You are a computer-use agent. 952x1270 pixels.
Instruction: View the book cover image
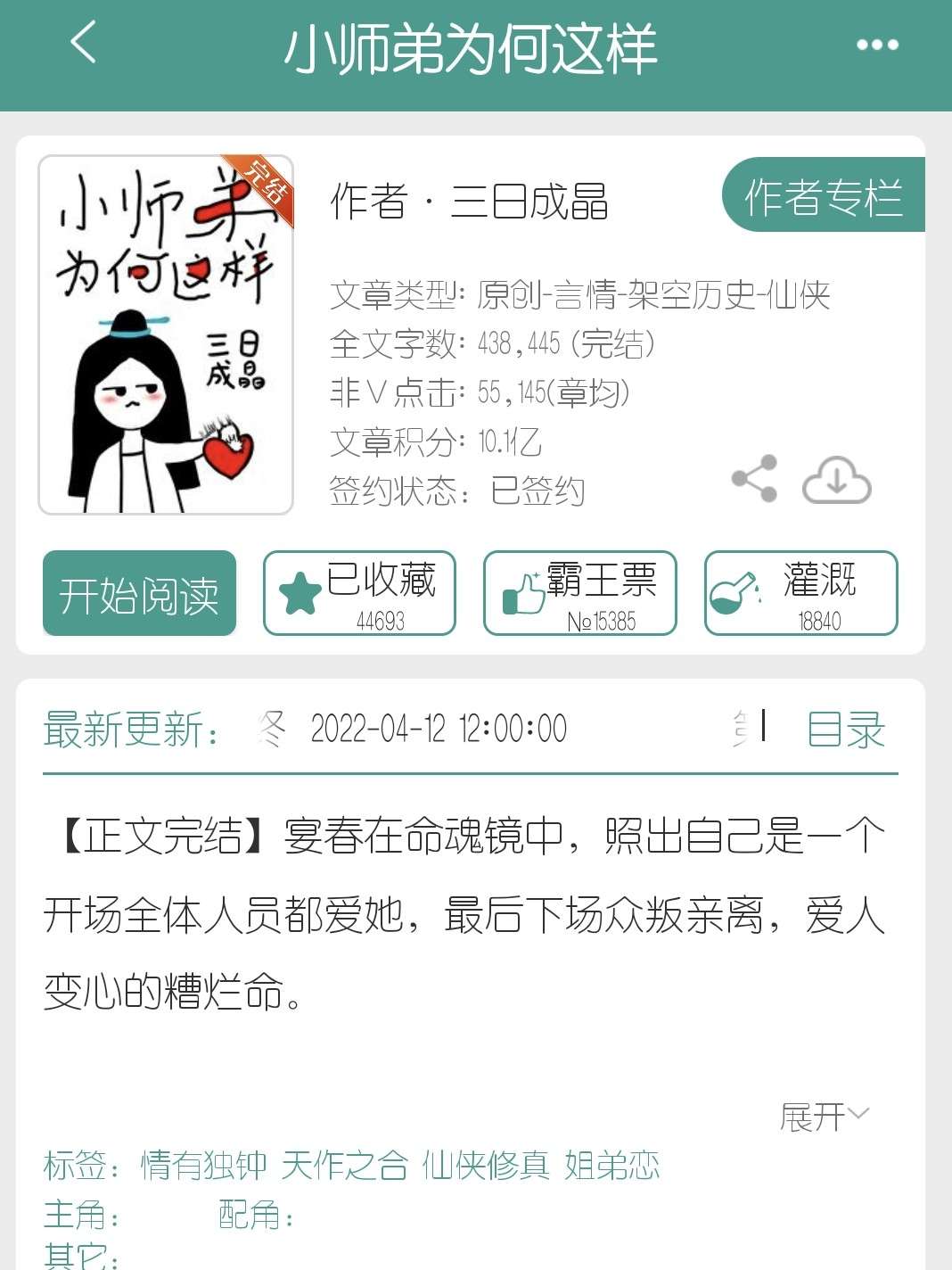[x=166, y=335]
